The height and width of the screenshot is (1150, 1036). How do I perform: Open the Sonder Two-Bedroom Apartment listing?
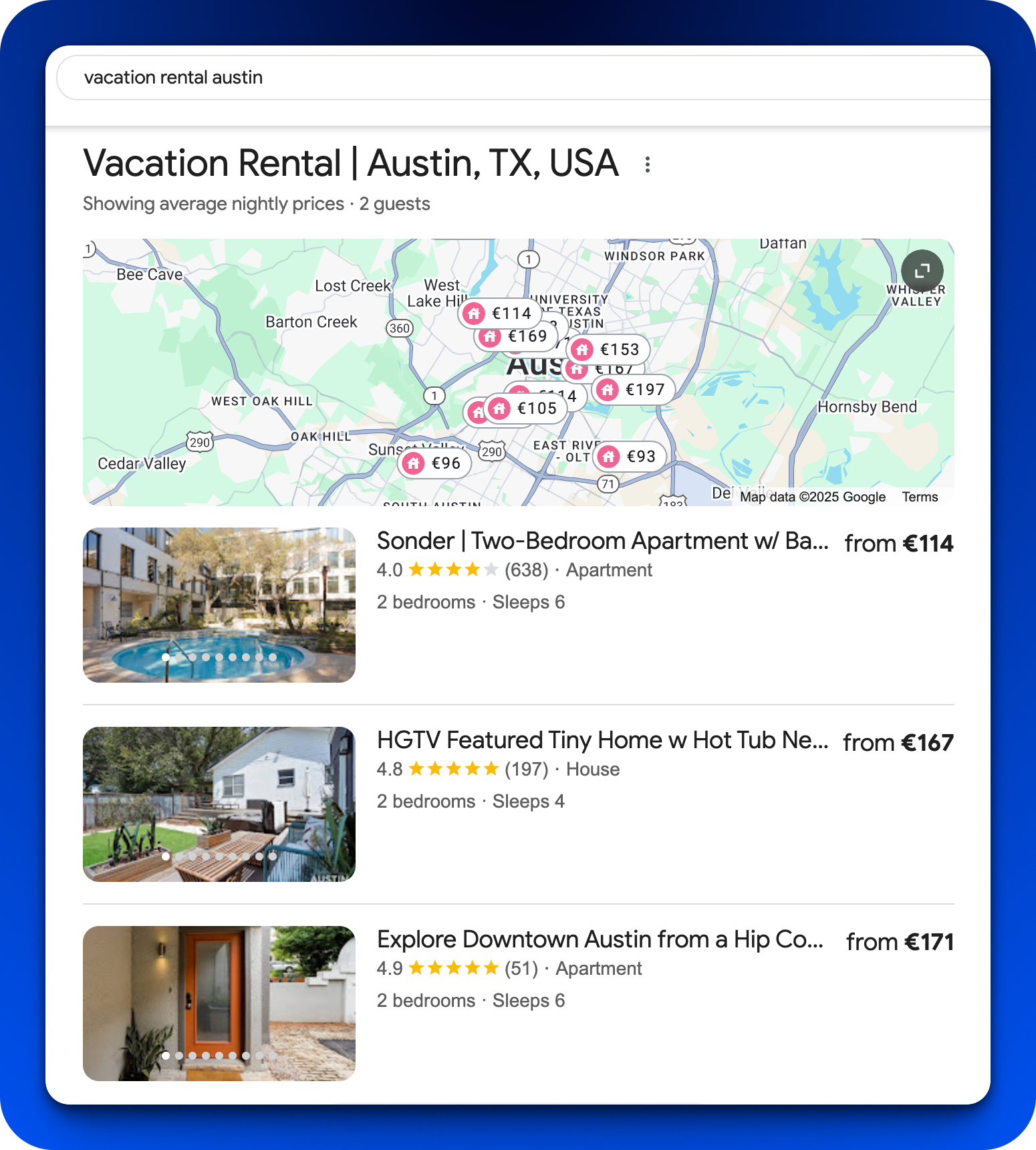tap(602, 541)
